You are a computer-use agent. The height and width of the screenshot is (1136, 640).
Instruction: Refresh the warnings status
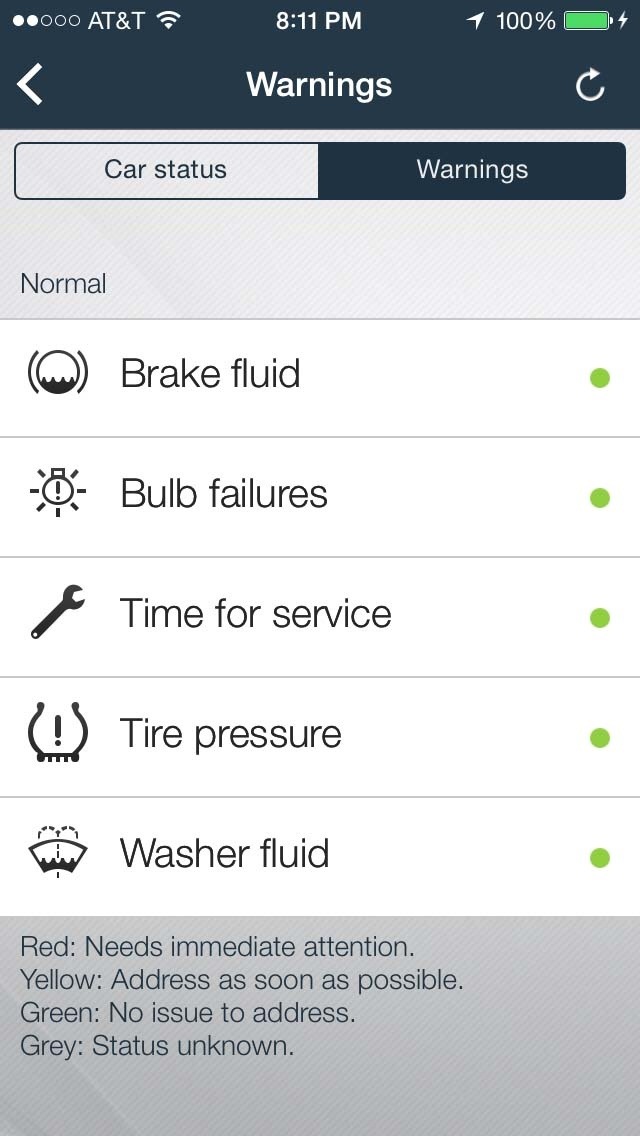coord(590,86)
